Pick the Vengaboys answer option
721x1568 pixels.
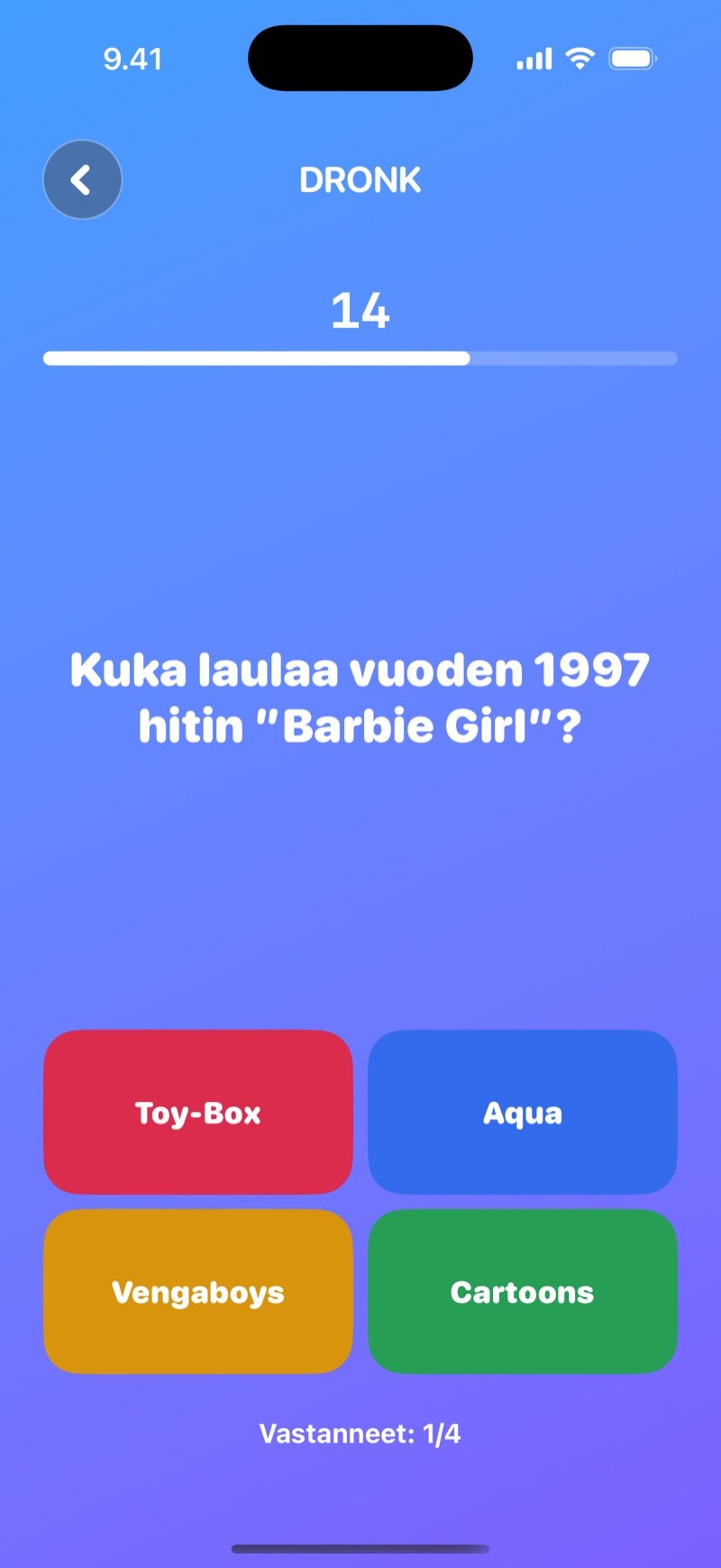pyautogui.click(x=198, y=1291)
